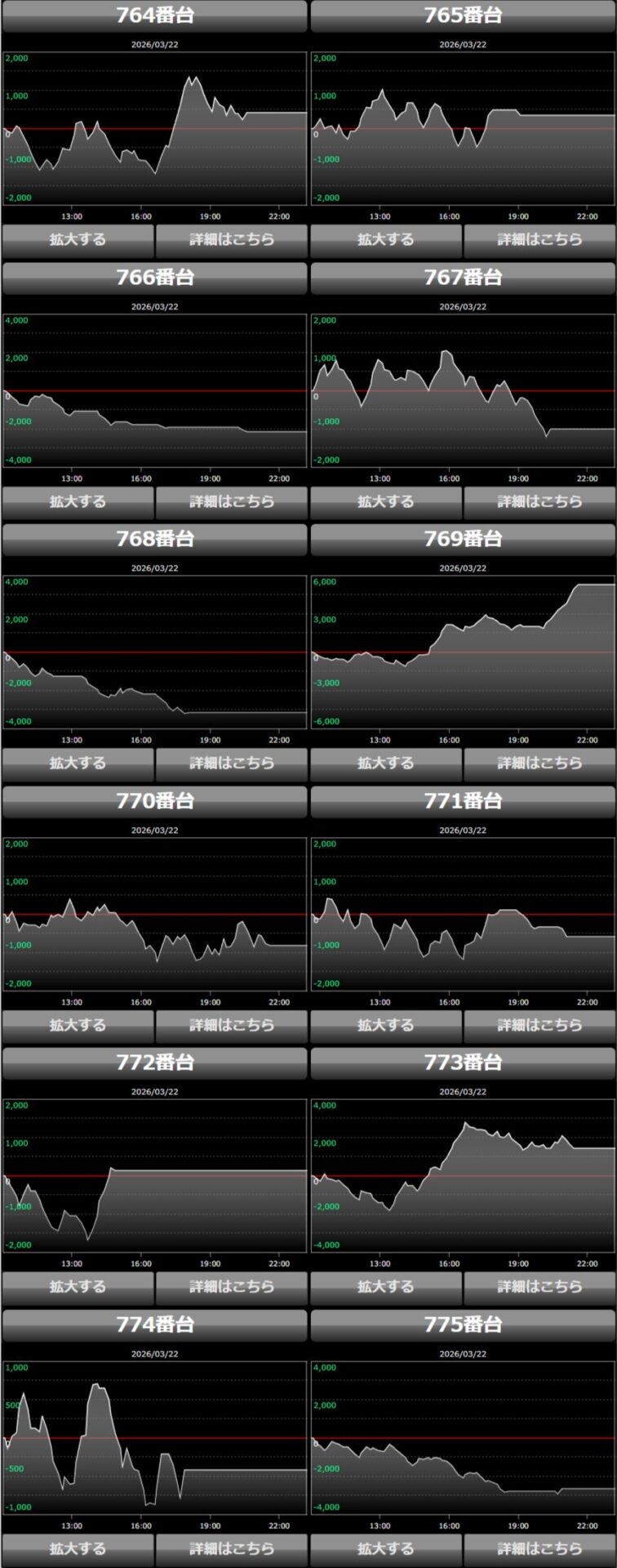
Task: Tap 拡大する under 774番台
Action: pyautogui.click(x=78, y=1548)
